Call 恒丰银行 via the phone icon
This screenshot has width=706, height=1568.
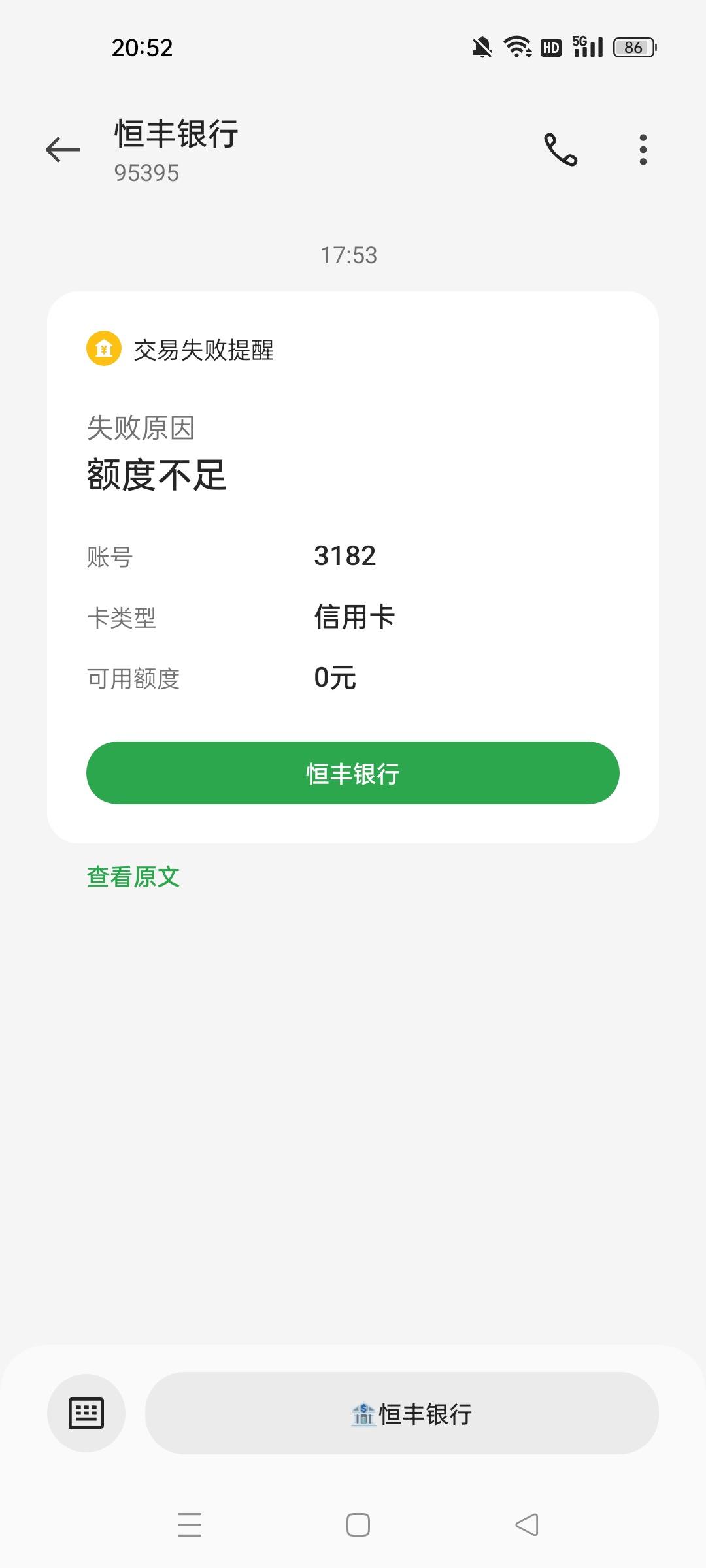tap(561, 150)
